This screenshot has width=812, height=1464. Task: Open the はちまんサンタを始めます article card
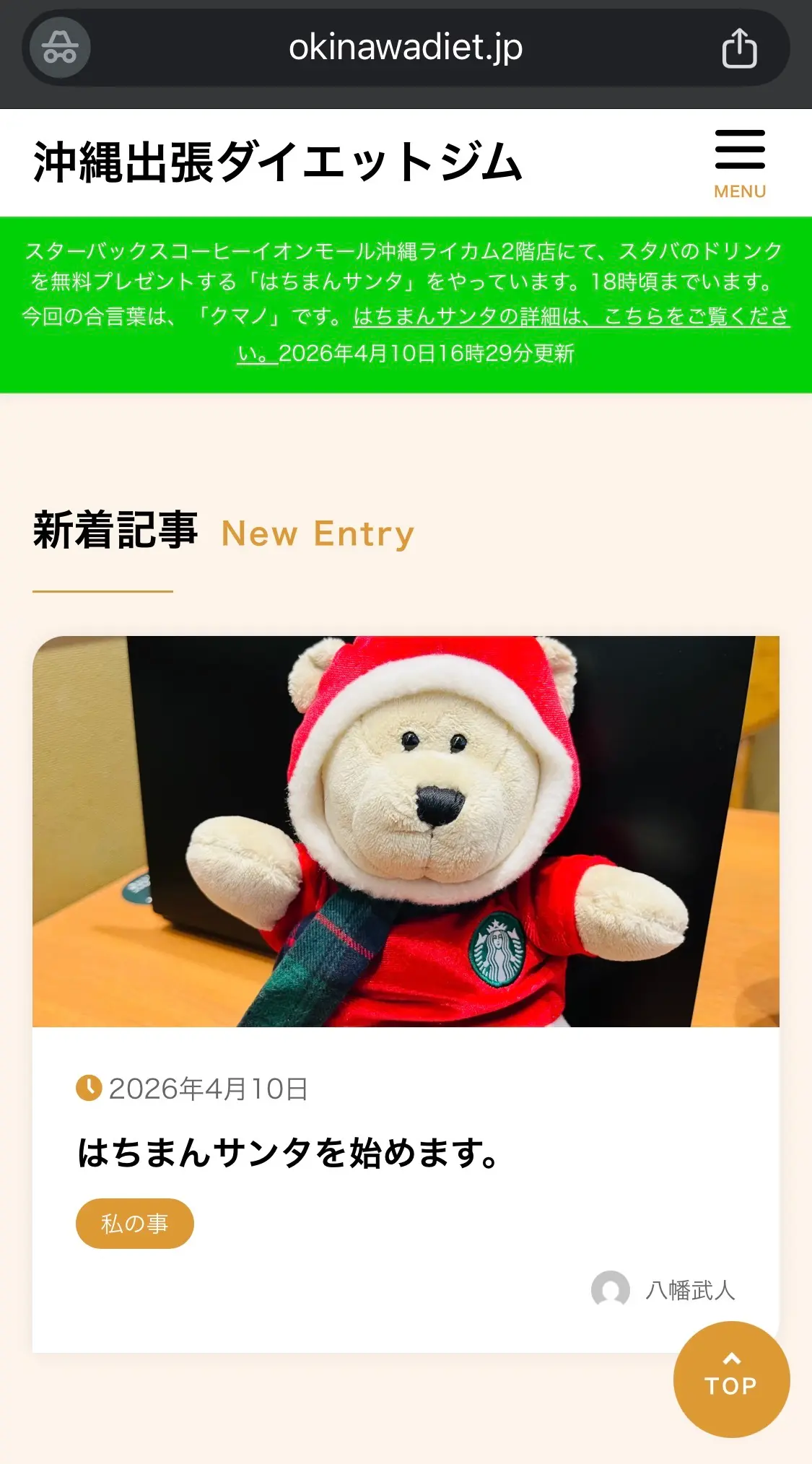pos(289,1152)
